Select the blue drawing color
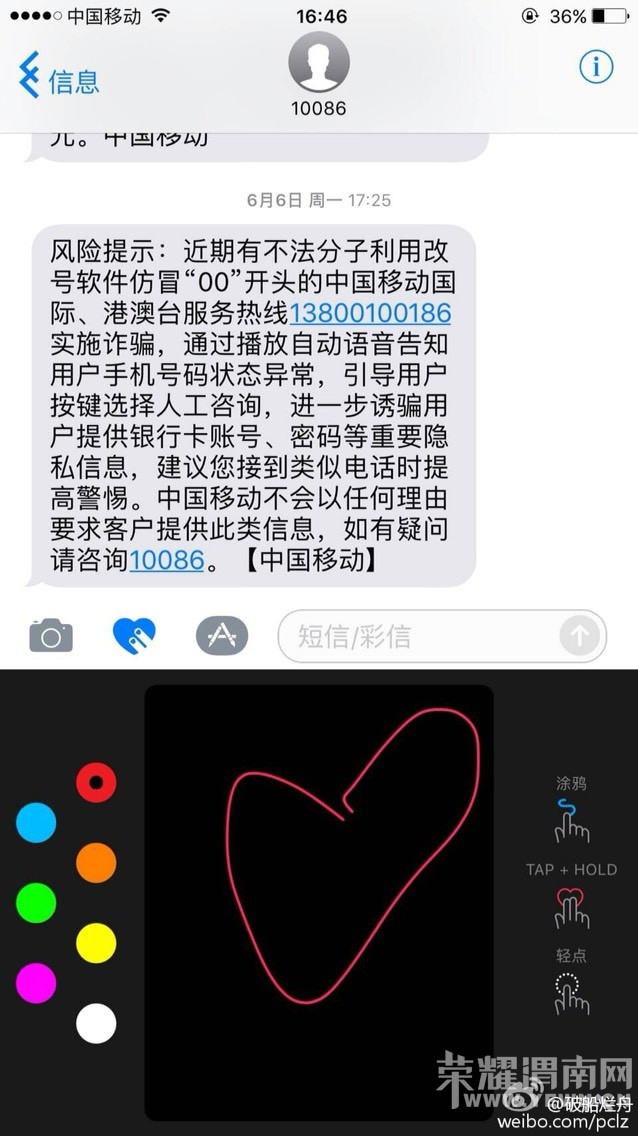The height and width of the screenshot is (1136, 638). tap(36, 823)
